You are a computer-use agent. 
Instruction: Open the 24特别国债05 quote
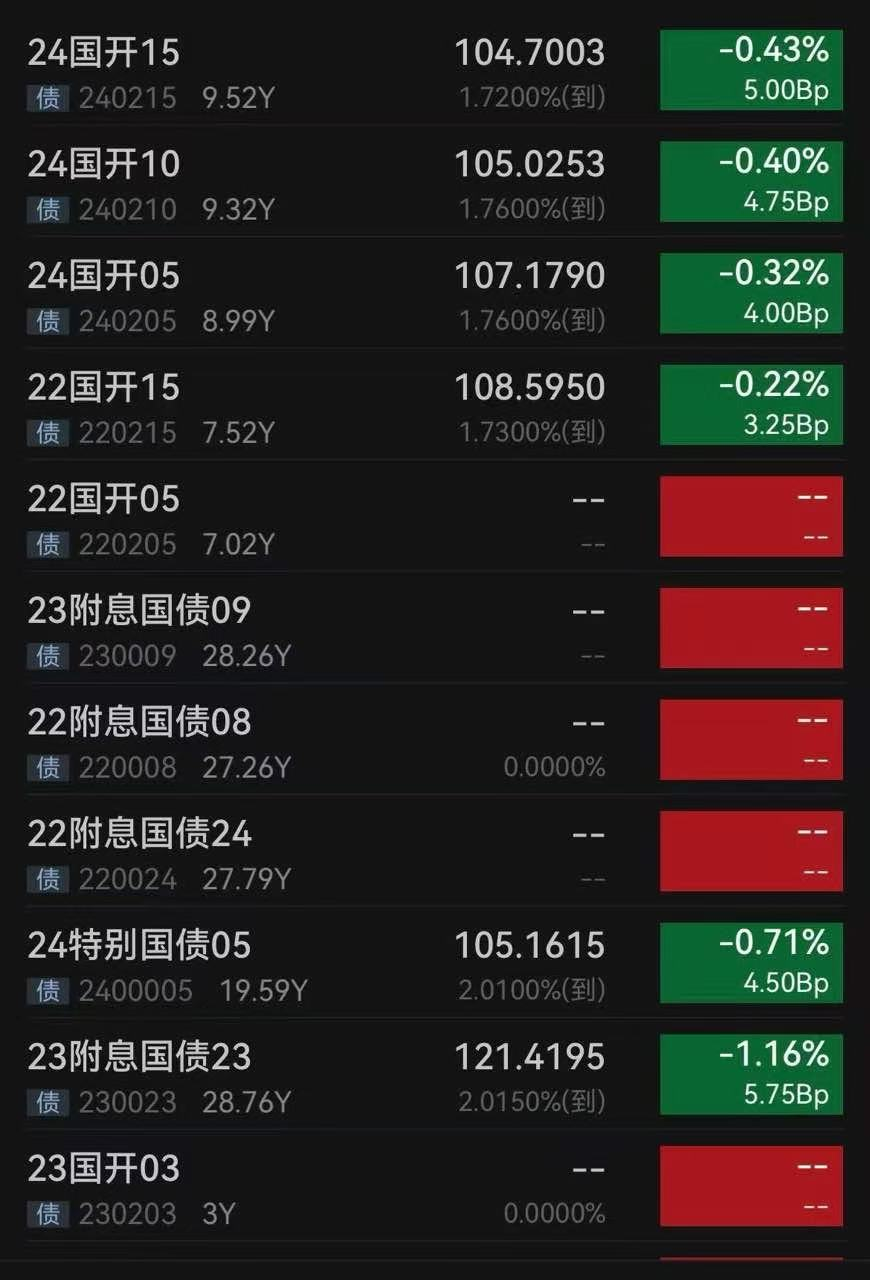(x=140, y=946)
